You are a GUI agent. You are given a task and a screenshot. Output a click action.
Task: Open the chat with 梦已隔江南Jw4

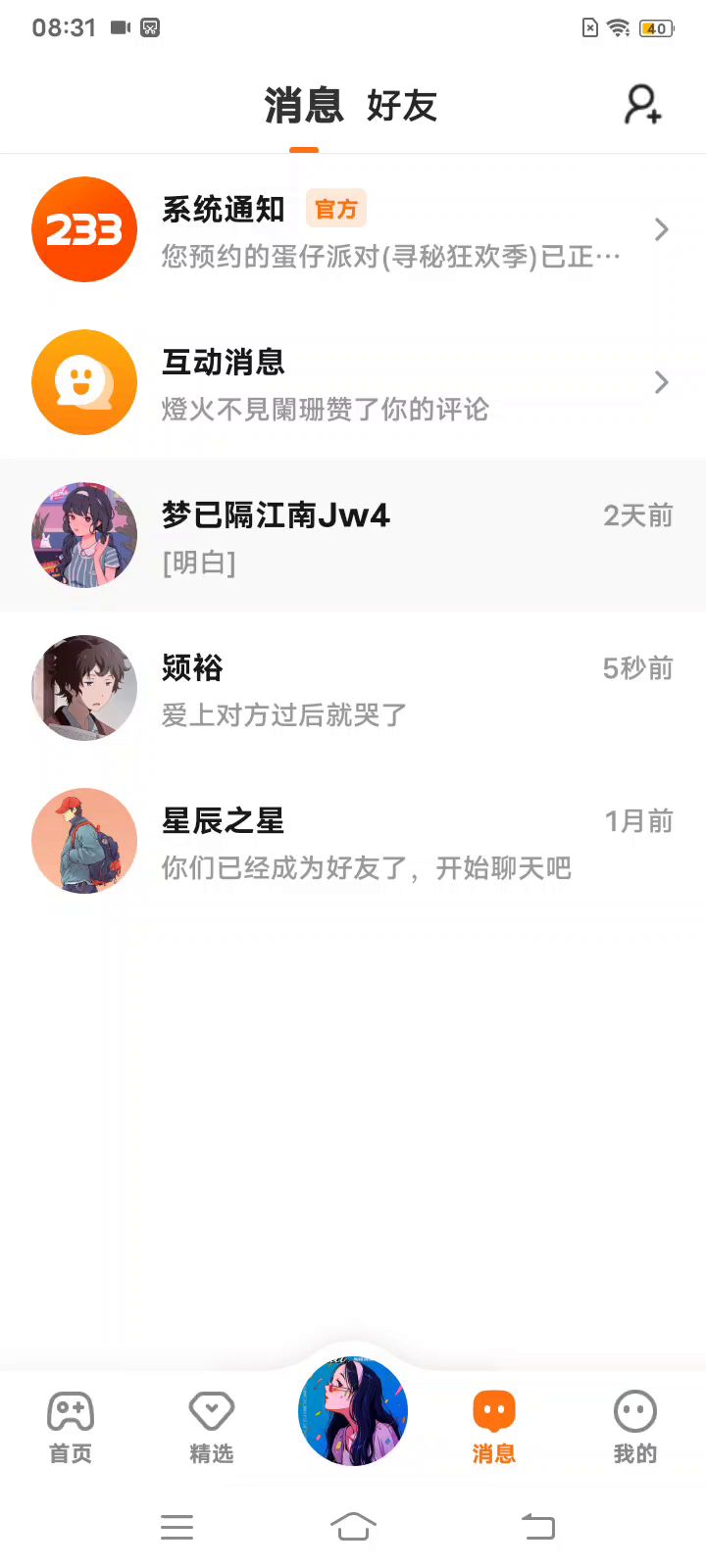pyautogui.click(x=353, y=535)
